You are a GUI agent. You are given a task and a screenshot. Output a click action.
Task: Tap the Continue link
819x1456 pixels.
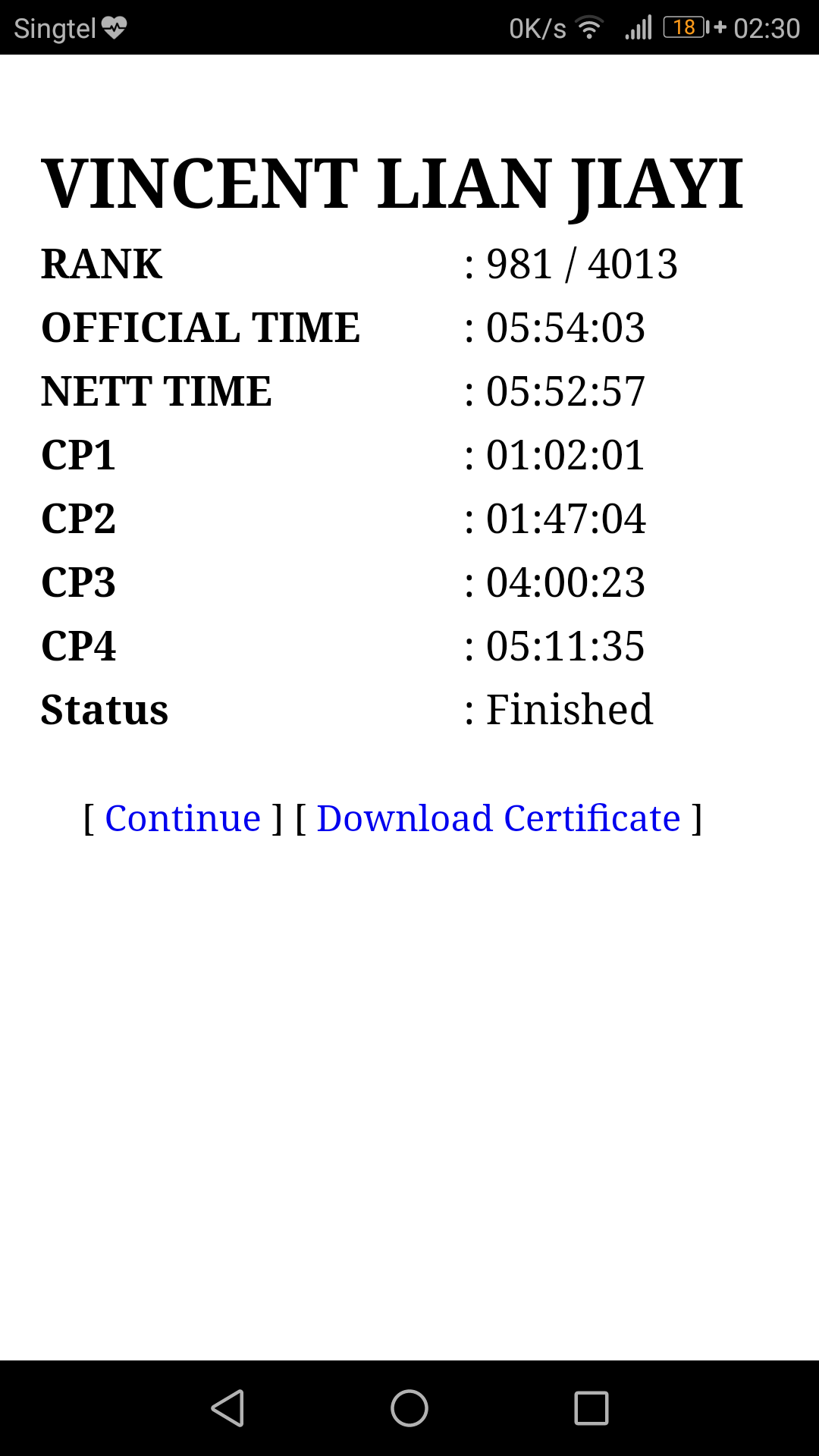[183, 818]
